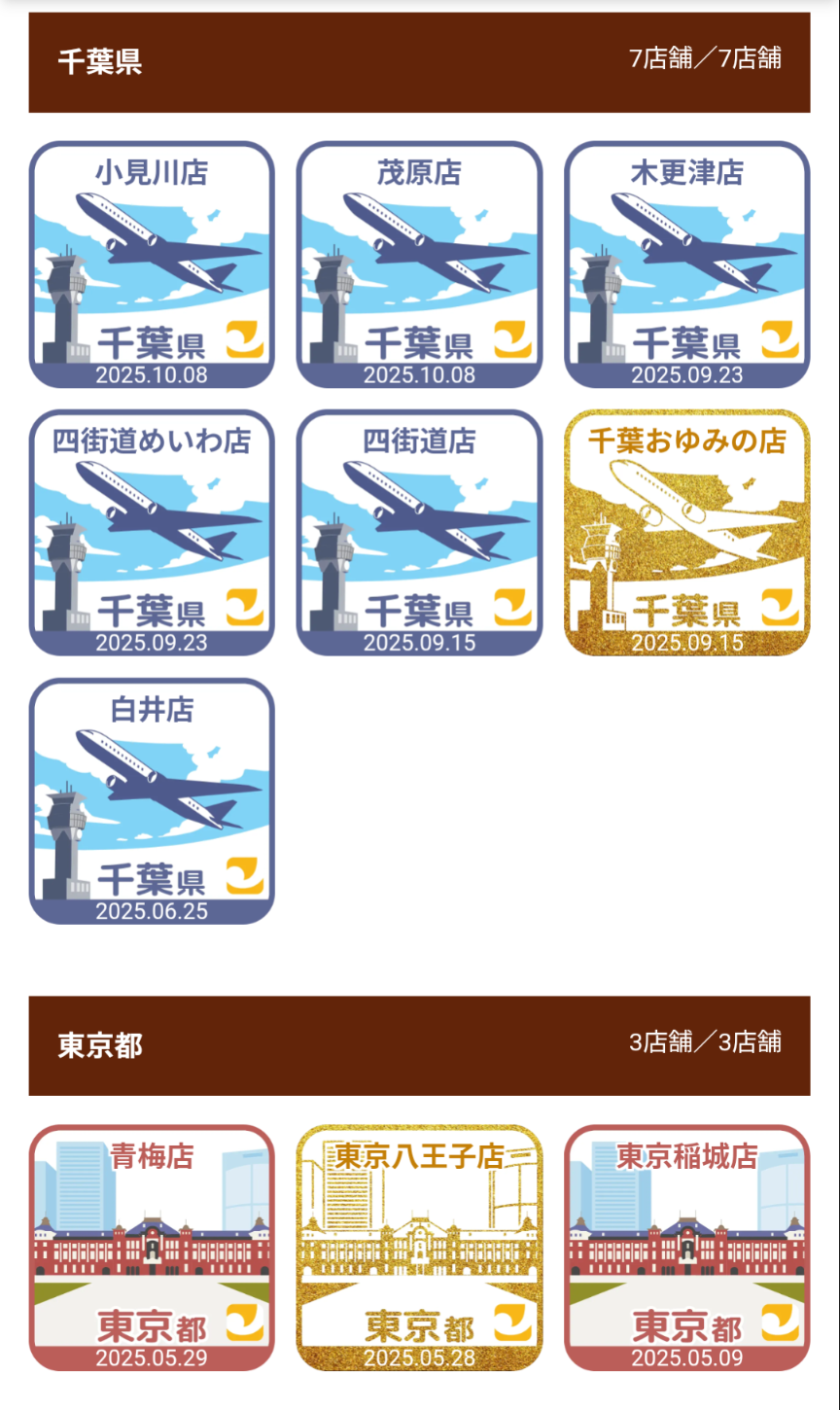This screenshot has height=1410, width=840.
Task: Select the 東京稲城店 stamp
Action: tap(687, 1248)
